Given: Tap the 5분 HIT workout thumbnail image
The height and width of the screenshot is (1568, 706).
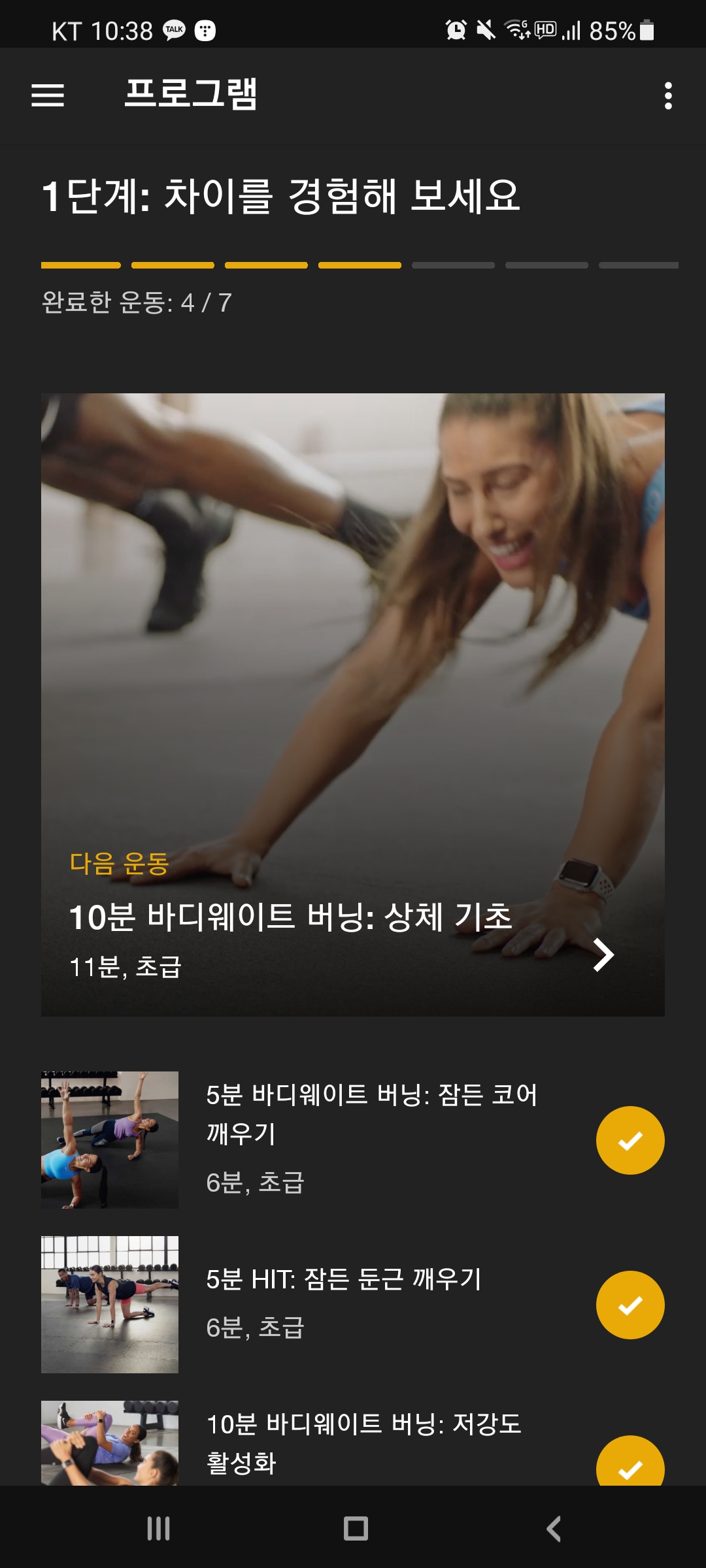Looking at the screenshot, I should click(x=109, y=1304).
